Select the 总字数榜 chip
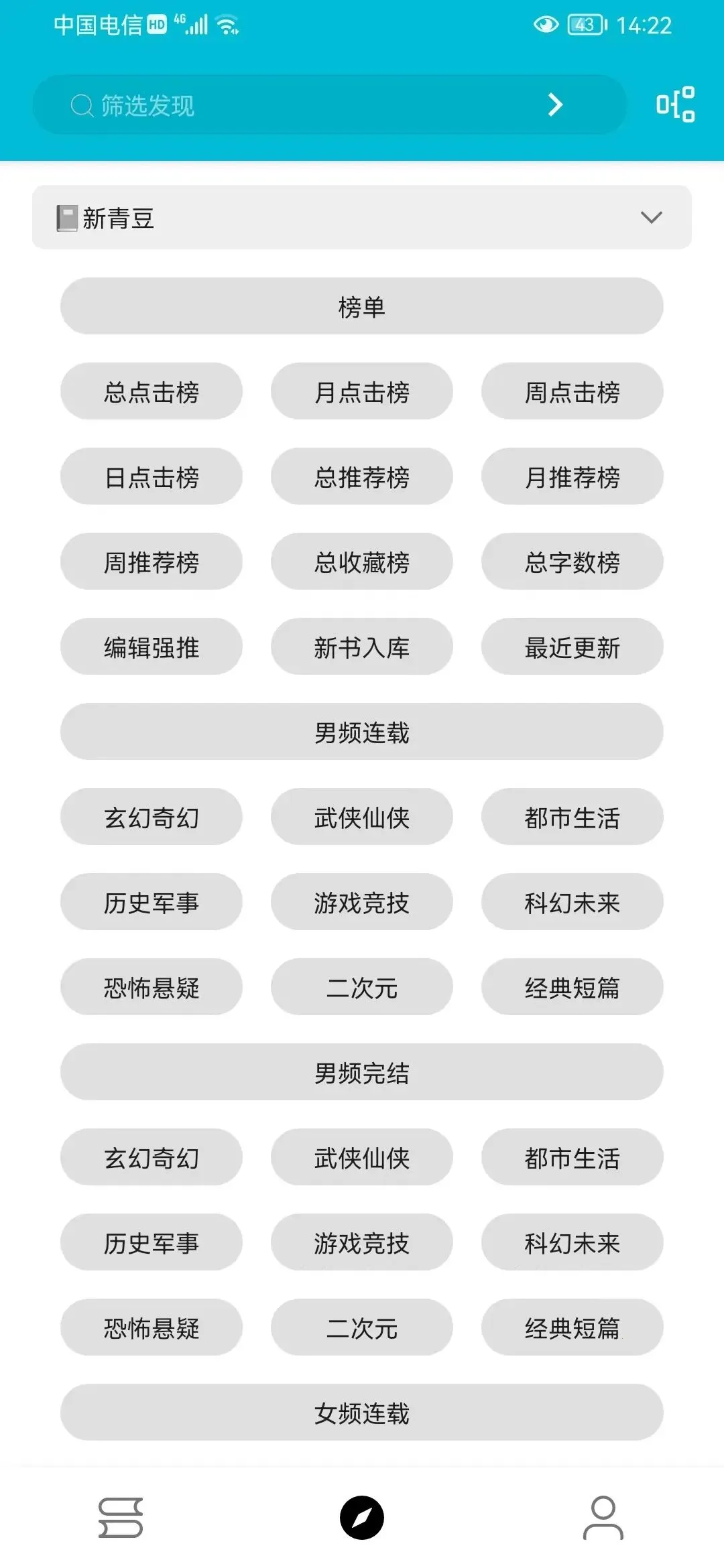Screen dimensions: 724x1568 pos(572,562)
